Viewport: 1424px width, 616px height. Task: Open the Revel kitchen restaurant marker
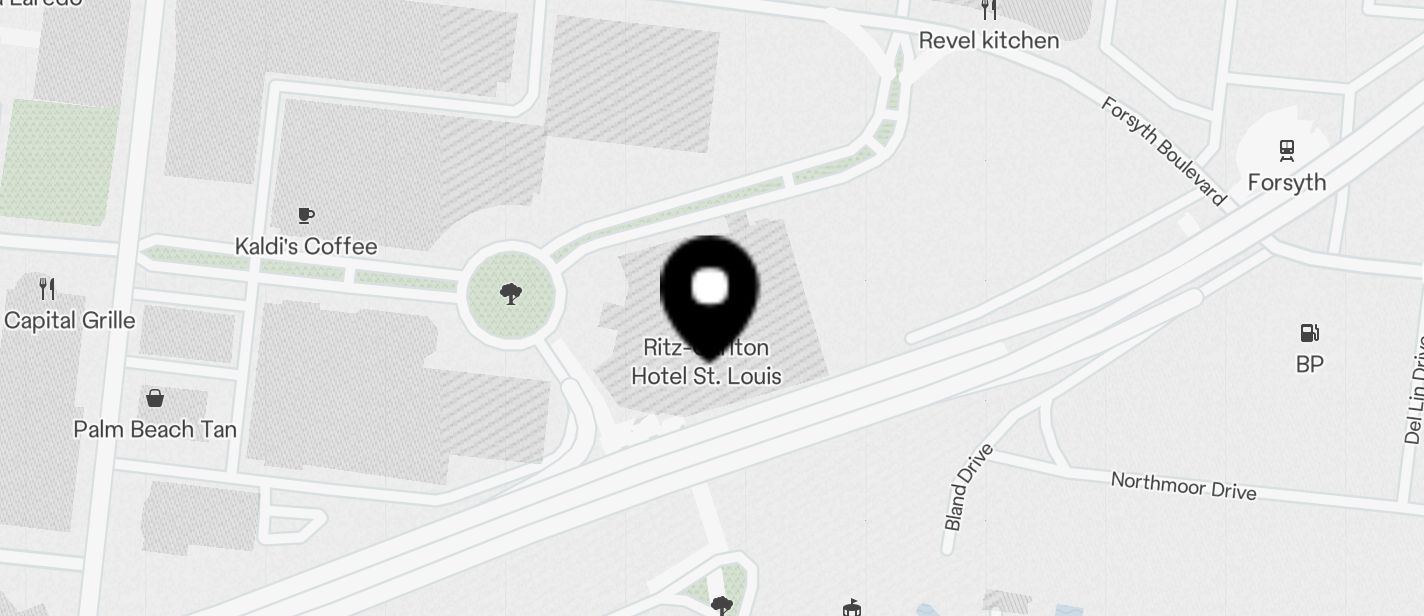[x=989, y=12]
